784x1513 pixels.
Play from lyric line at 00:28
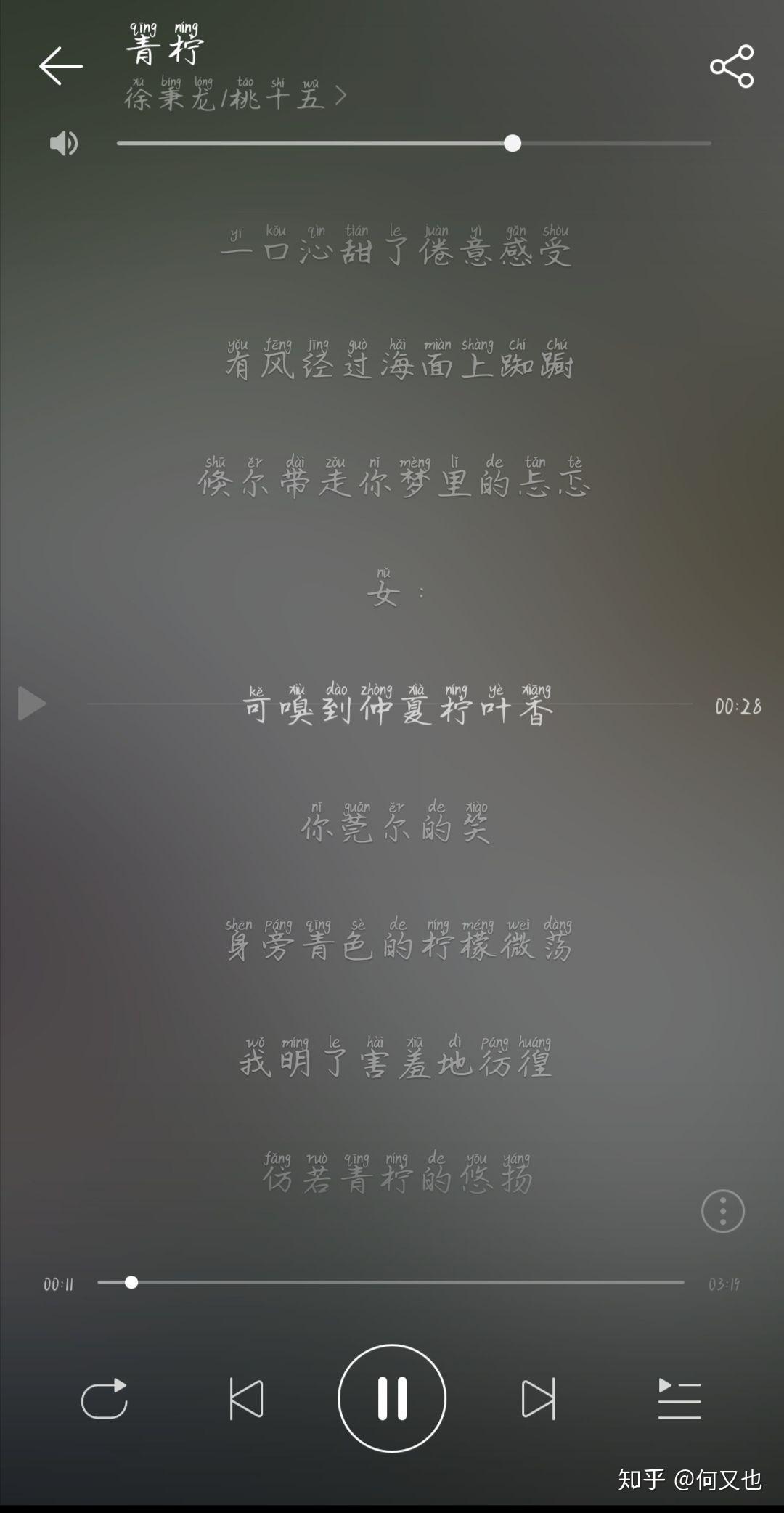pos(32,704)
